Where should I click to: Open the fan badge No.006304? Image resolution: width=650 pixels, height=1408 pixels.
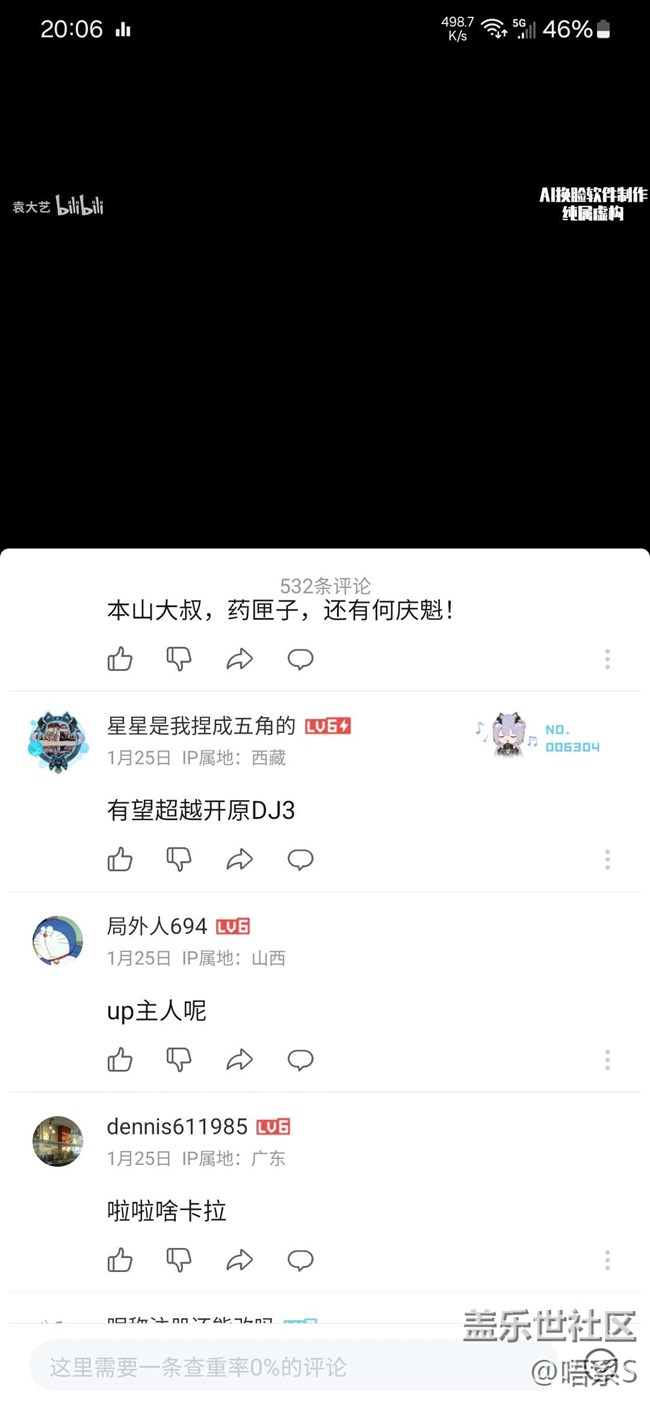(x=539, y=738)
